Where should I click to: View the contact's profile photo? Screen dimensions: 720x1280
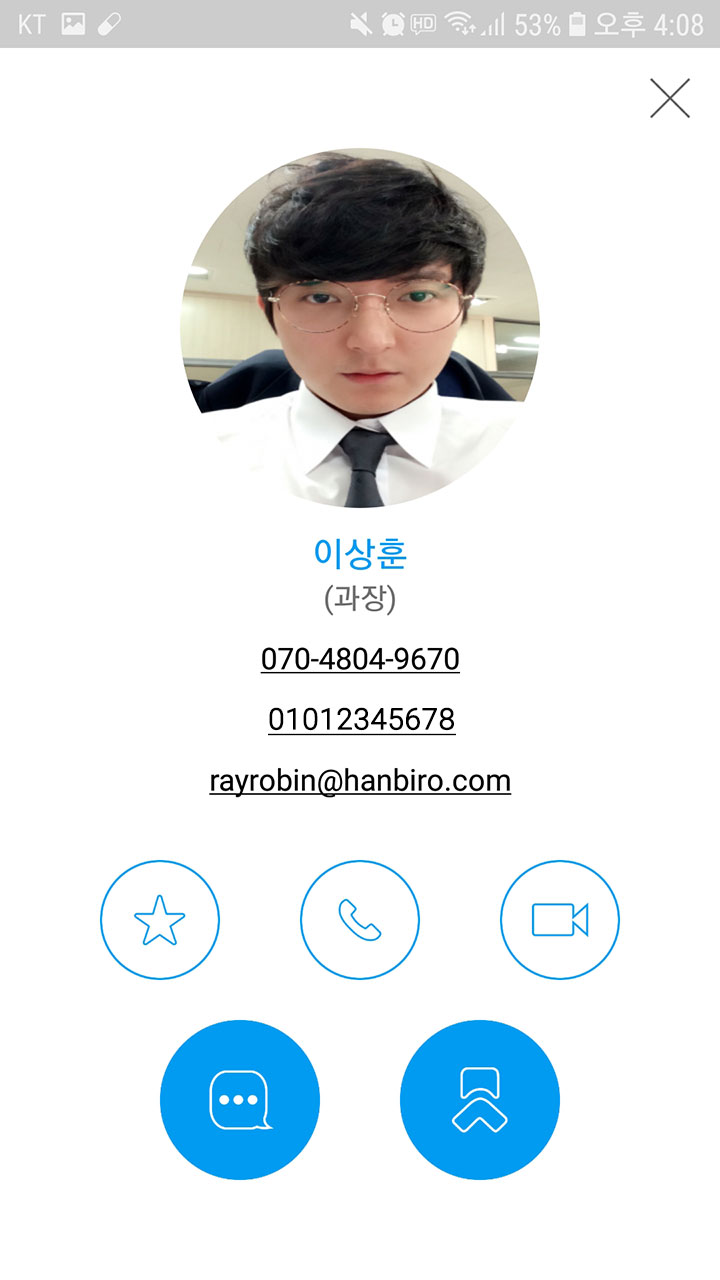[x=360, y=328]
